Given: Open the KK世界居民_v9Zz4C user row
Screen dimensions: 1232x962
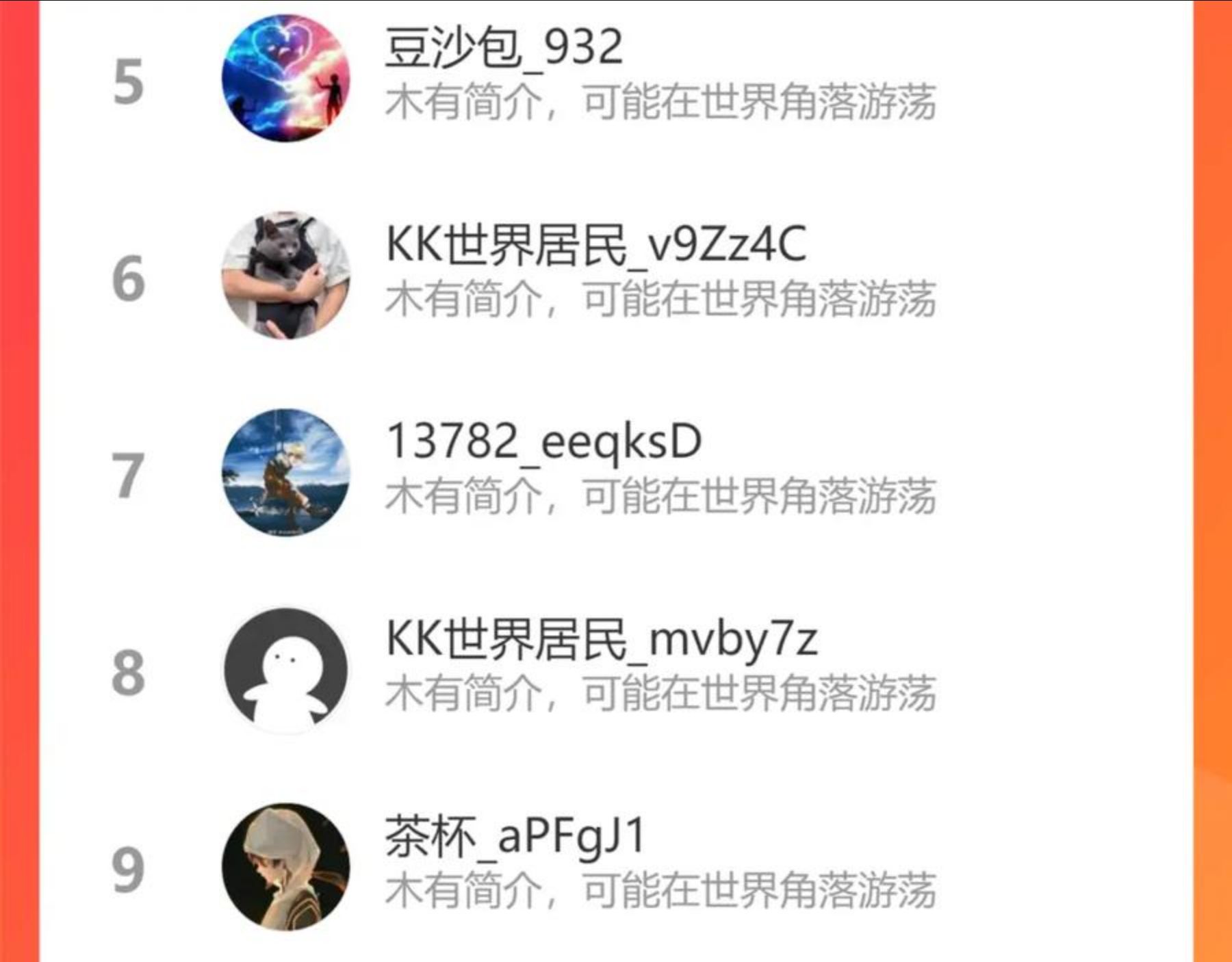Looking at the screenshot, I should point(616,275).
